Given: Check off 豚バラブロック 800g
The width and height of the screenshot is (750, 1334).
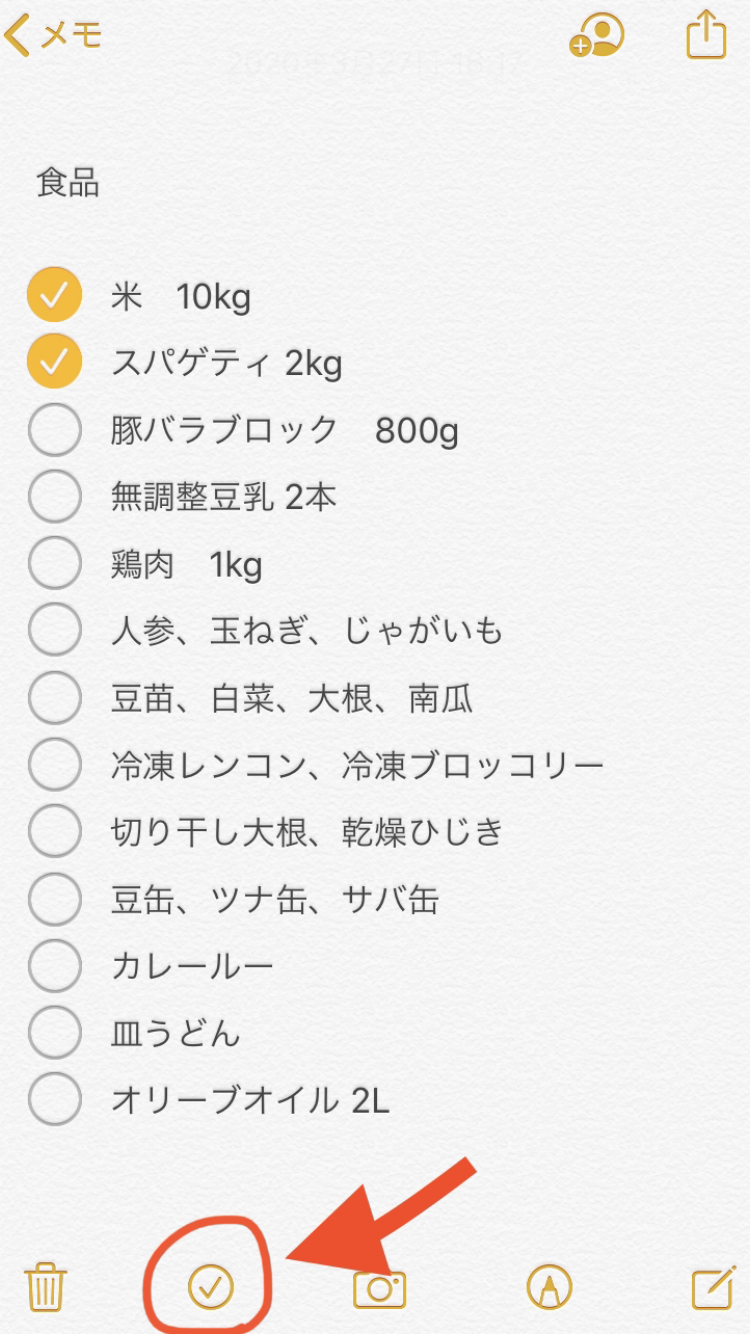Looking at the screenshot, I should pyautogui.click(x=54, y=430).
